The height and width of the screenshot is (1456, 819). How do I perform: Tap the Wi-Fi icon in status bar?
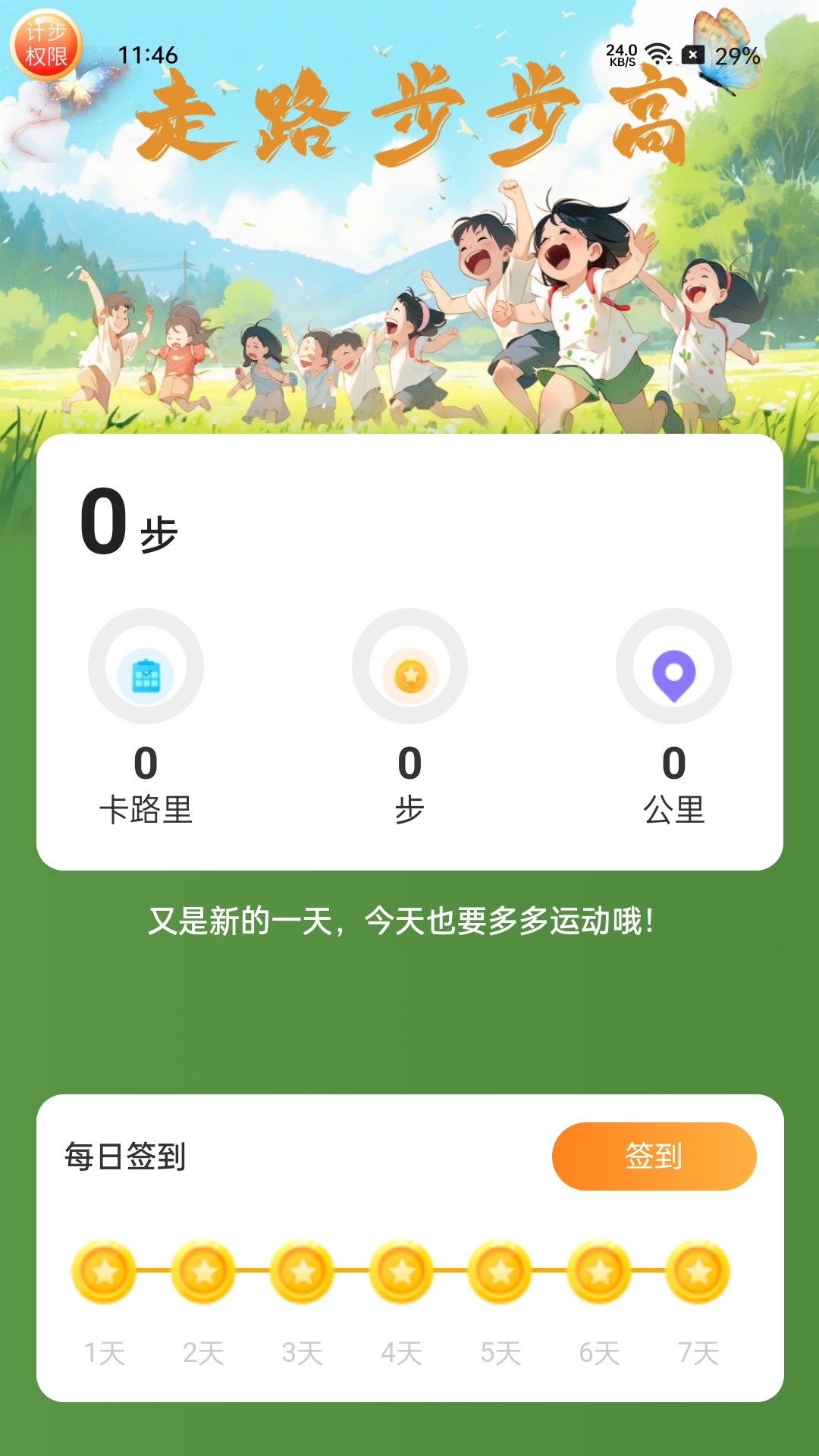(655, 55)
